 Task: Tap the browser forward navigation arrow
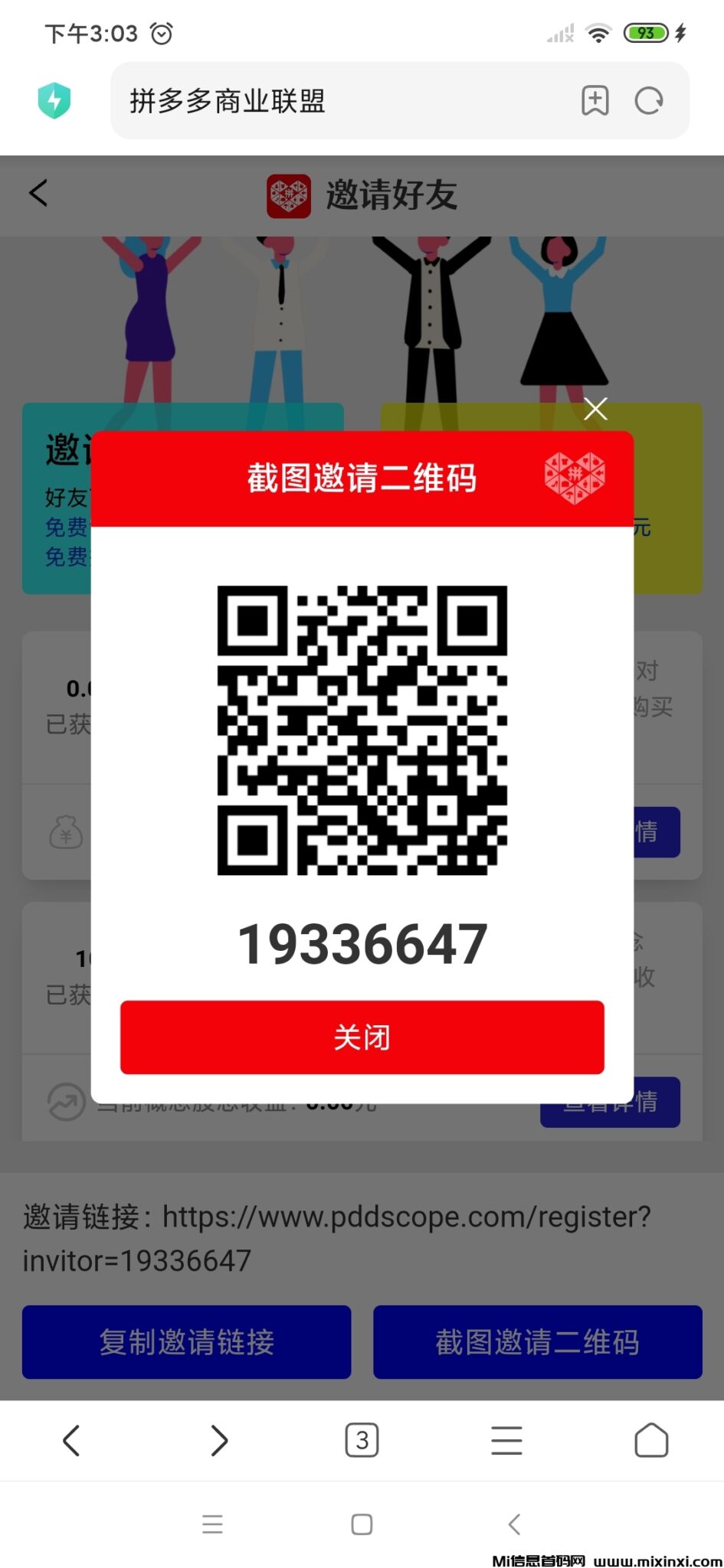(219, 1440)
